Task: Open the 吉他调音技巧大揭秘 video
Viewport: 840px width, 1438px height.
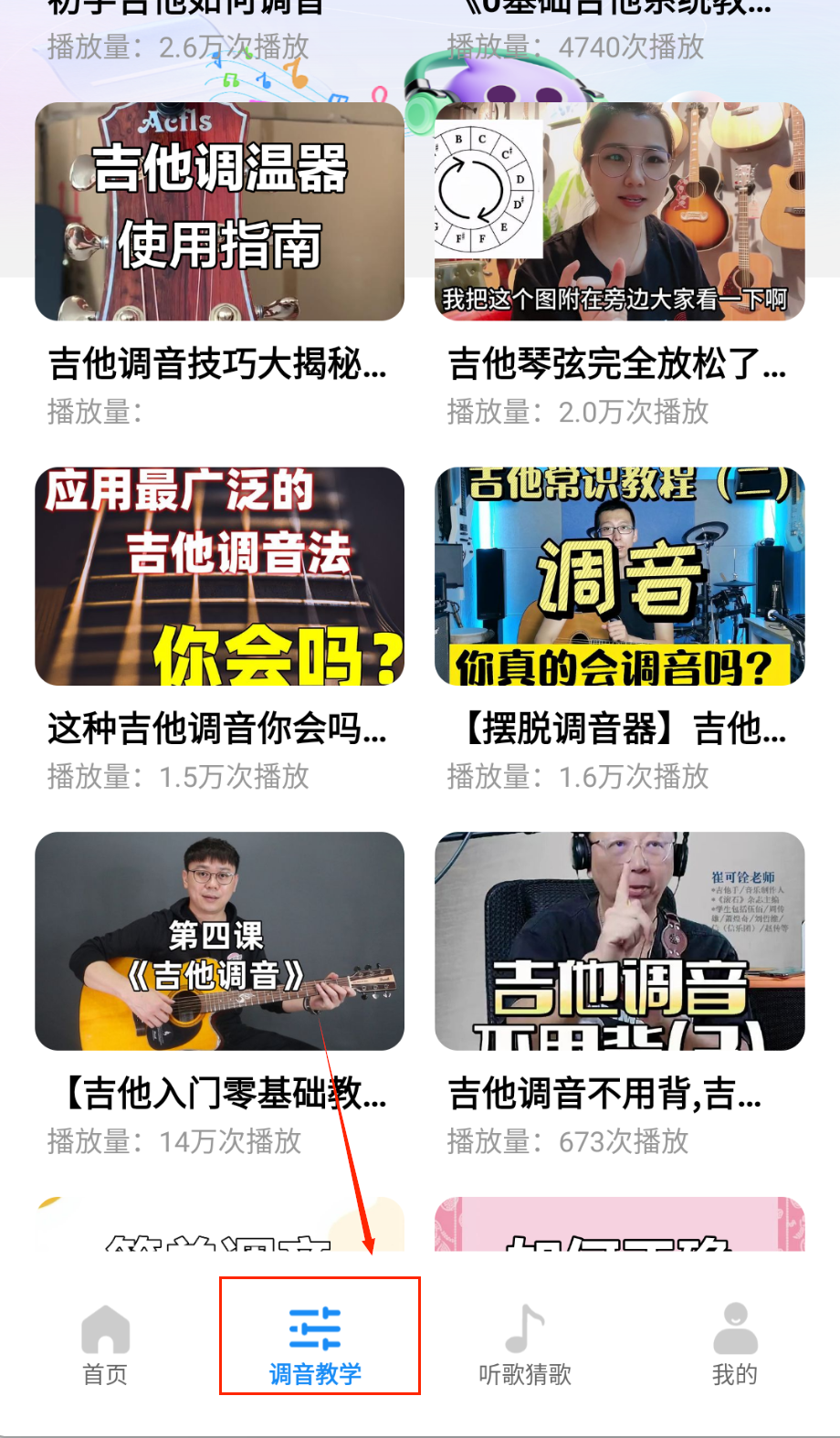Action: click(x=219, y=212)
